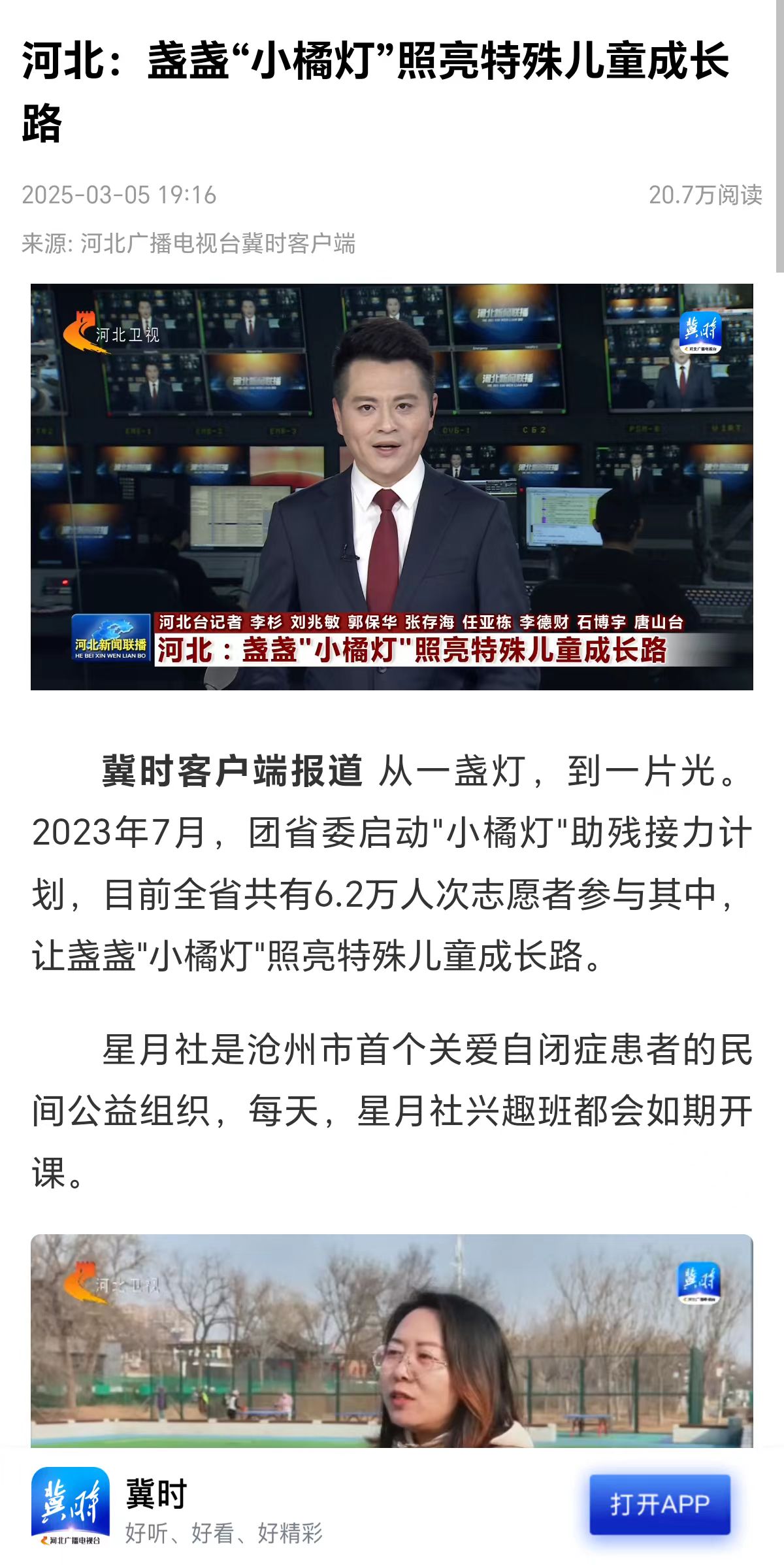Tap the 打开APP button
This screenshot has width=784, height=1565.
pos(661,1504)
